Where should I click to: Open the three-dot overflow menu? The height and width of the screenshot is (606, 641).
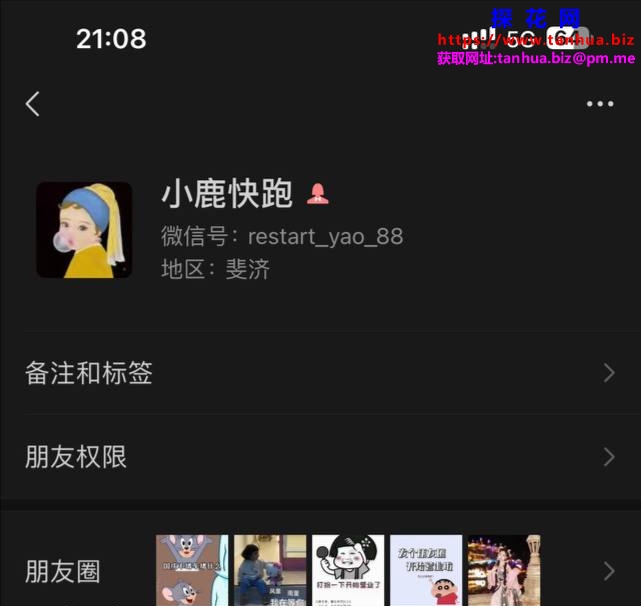[600, 104]
